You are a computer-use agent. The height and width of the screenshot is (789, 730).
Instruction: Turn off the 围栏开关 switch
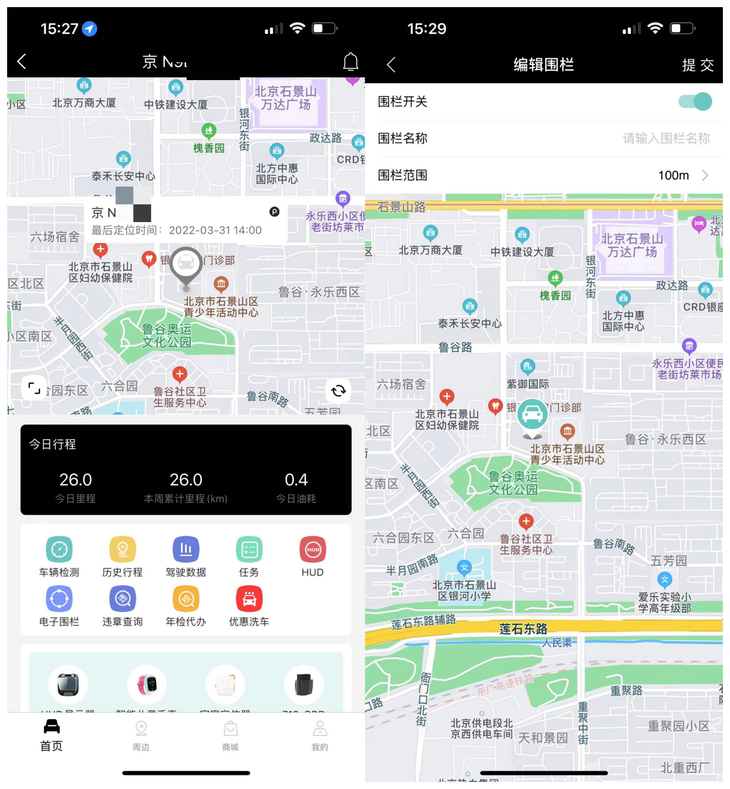click(695, 101)
